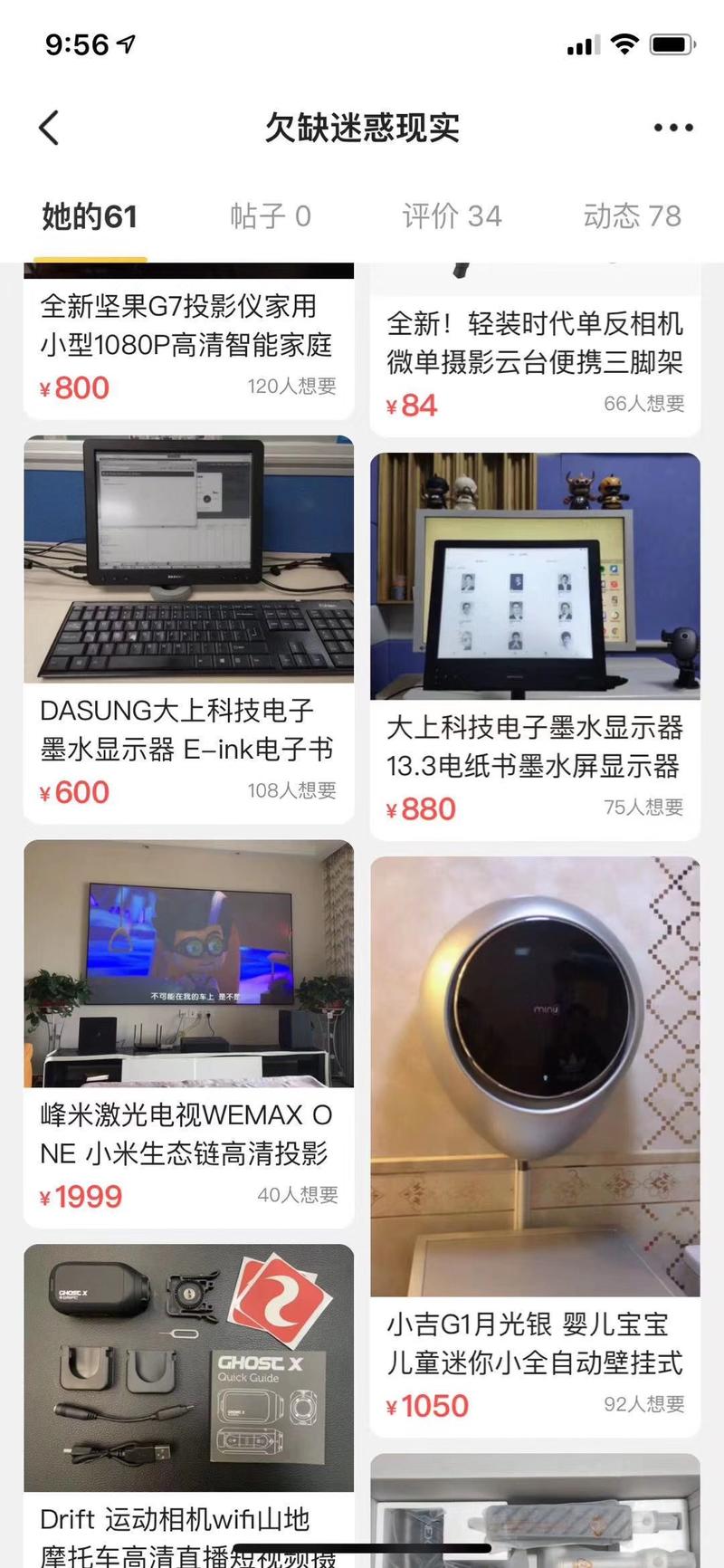Open the 评价 34 tab
The height and width of the screenshot is (1568, 724).
point(451,215)
